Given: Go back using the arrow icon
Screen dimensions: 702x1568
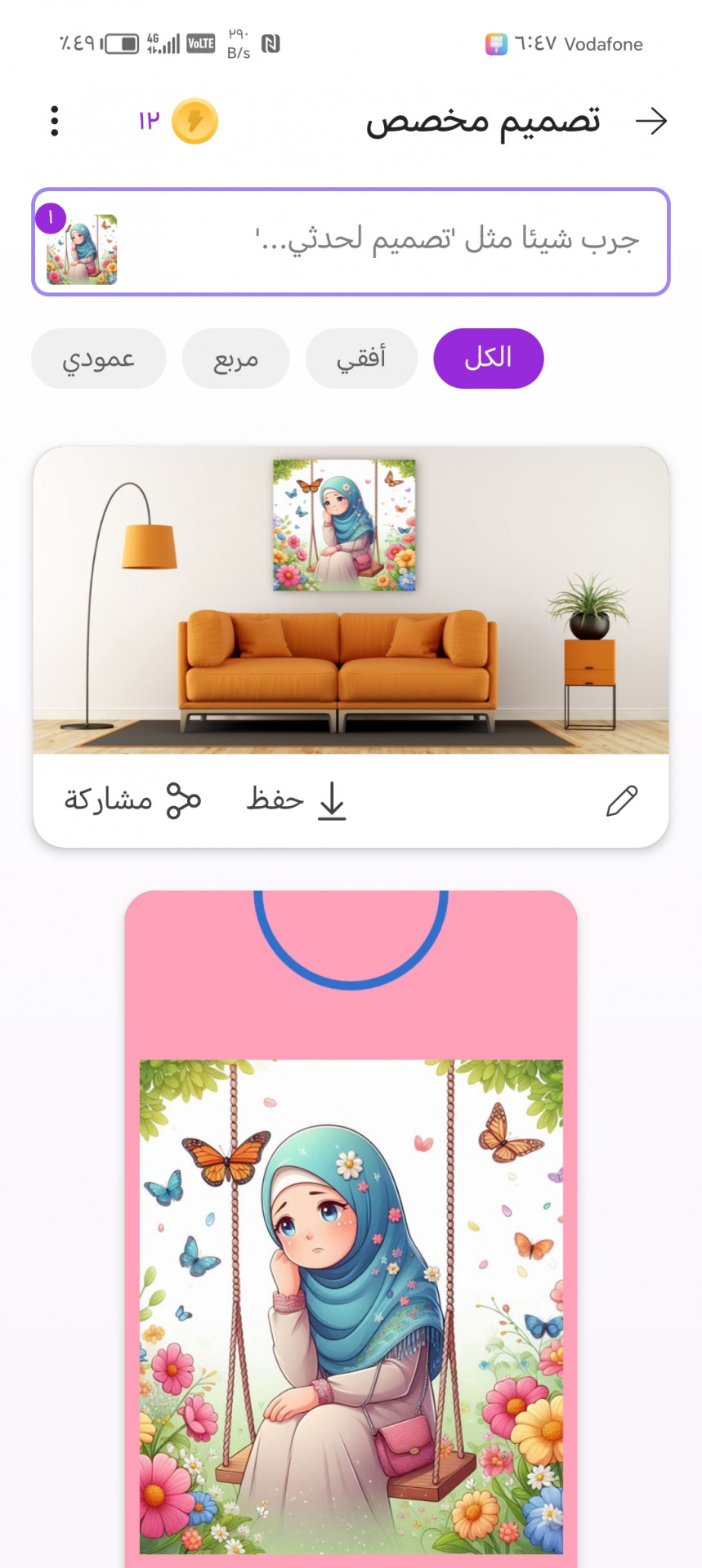Looking at the screenshot, I should [651, 122].
